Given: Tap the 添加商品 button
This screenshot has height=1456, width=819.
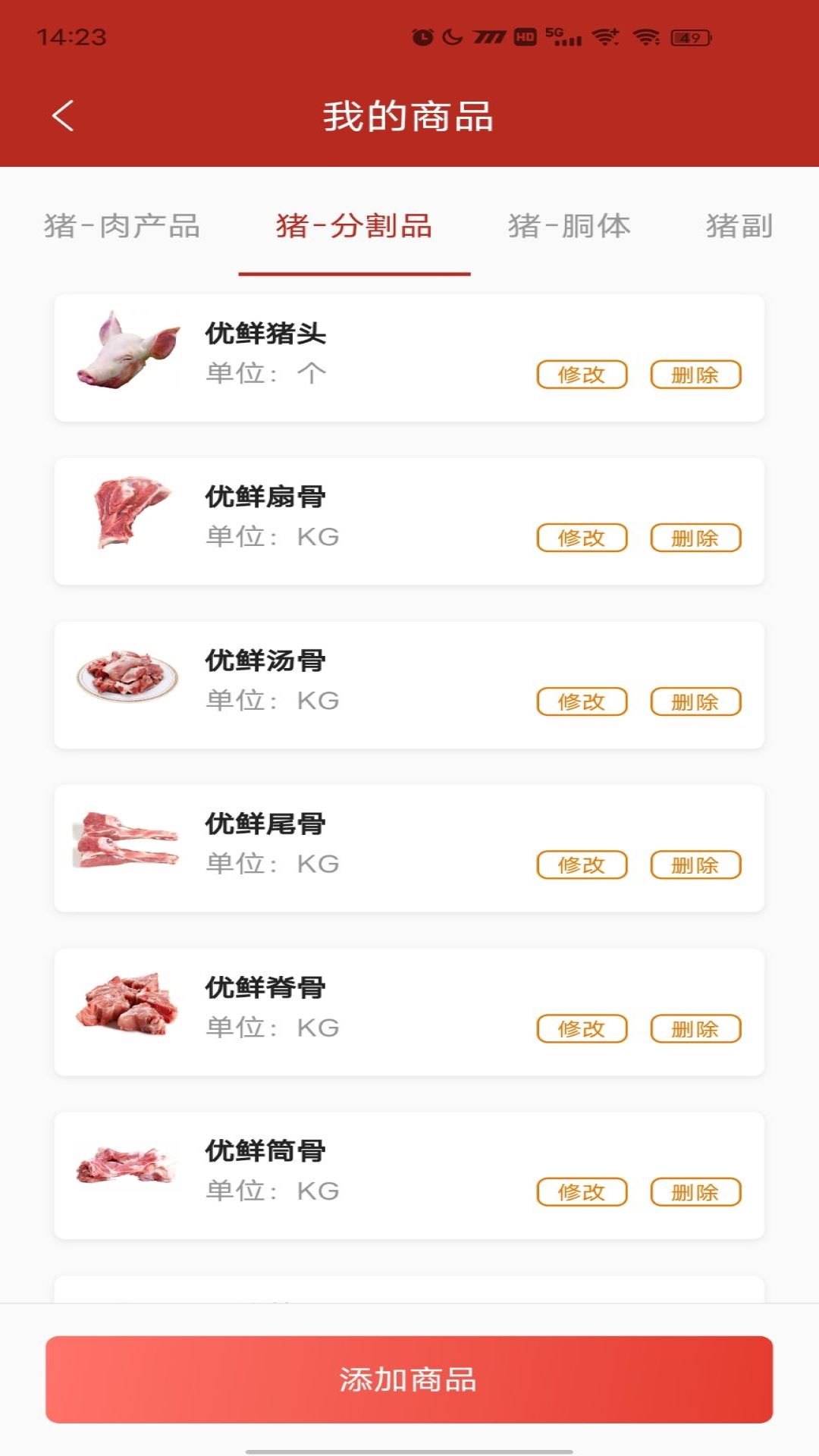Looking at the screenshot, I should point(409,1379).
